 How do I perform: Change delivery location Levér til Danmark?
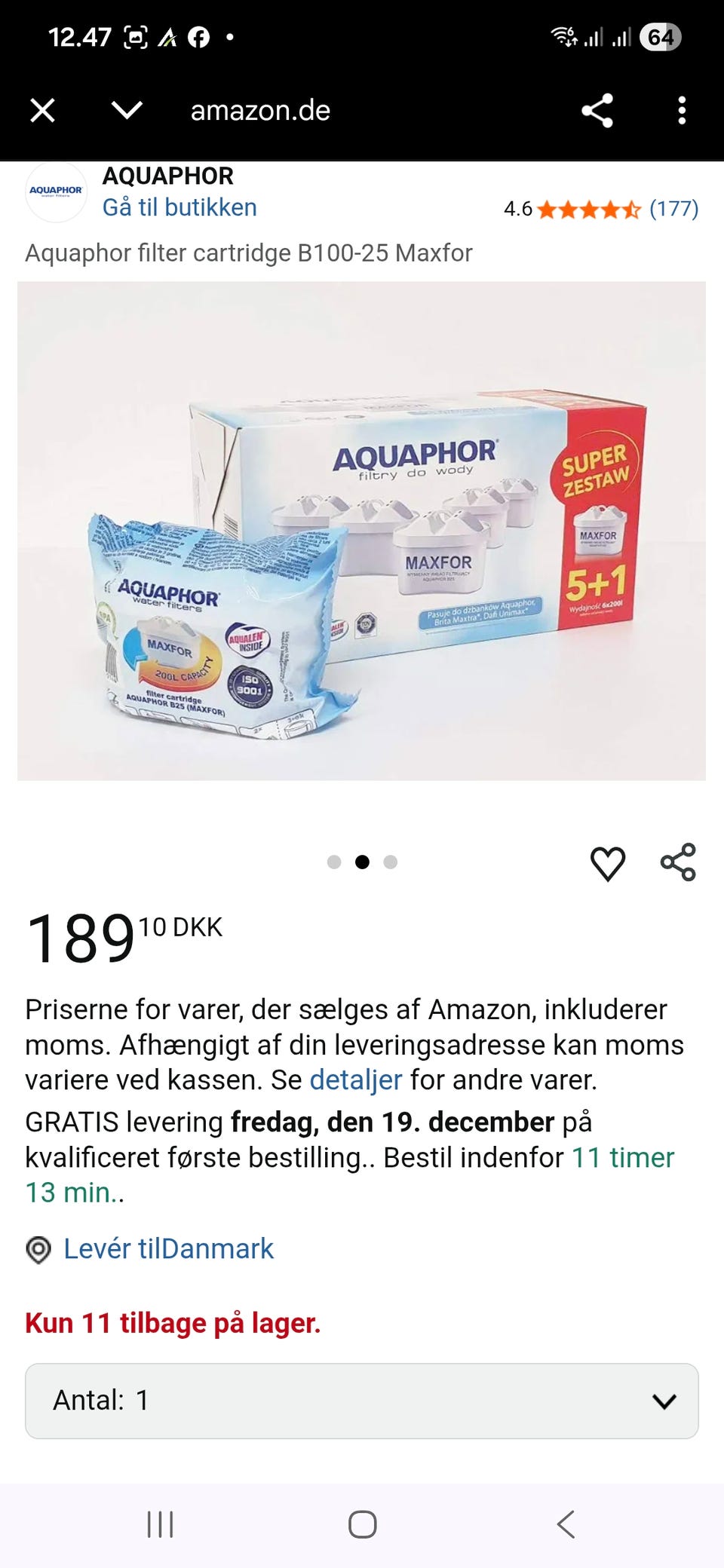167,1249
